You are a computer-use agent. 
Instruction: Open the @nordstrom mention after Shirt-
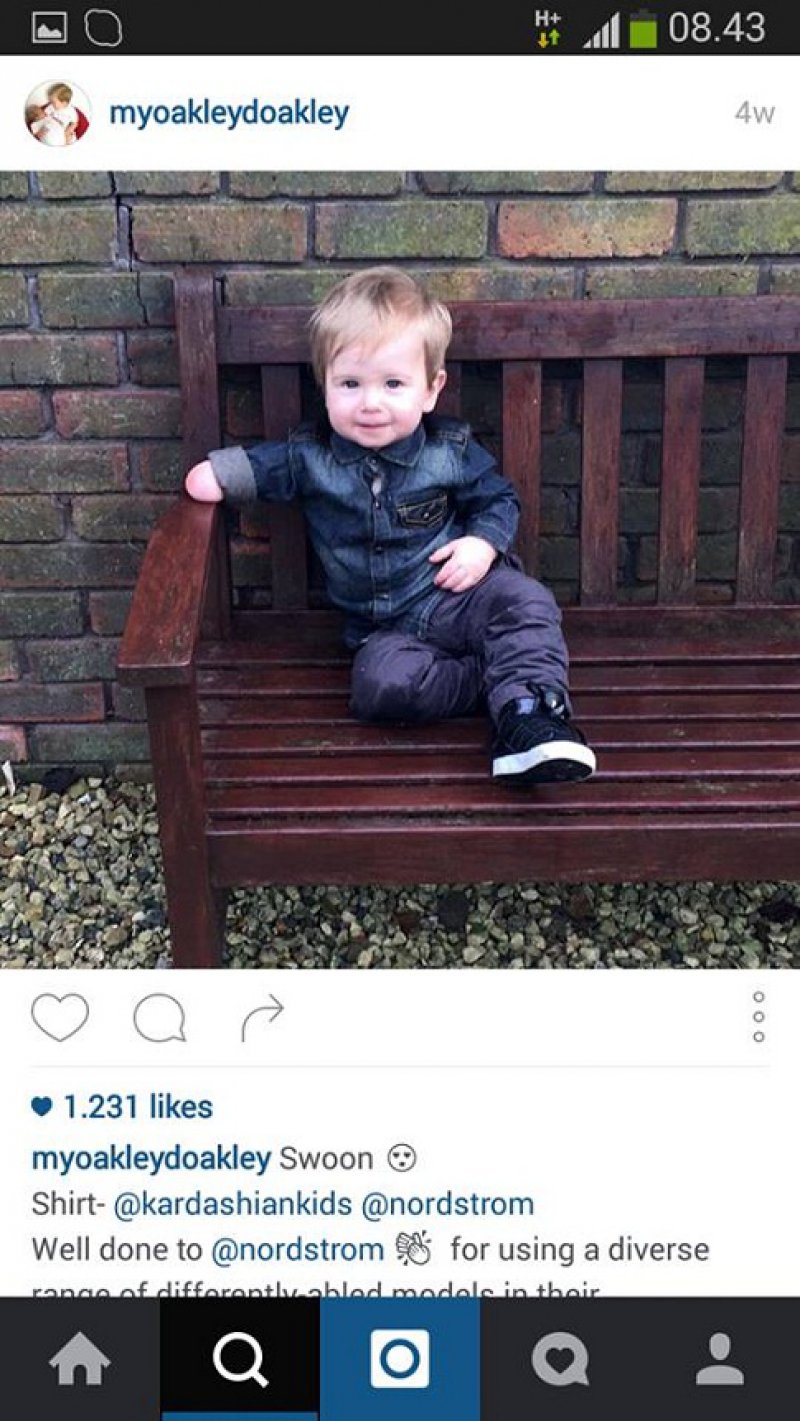coord(447,1203)
